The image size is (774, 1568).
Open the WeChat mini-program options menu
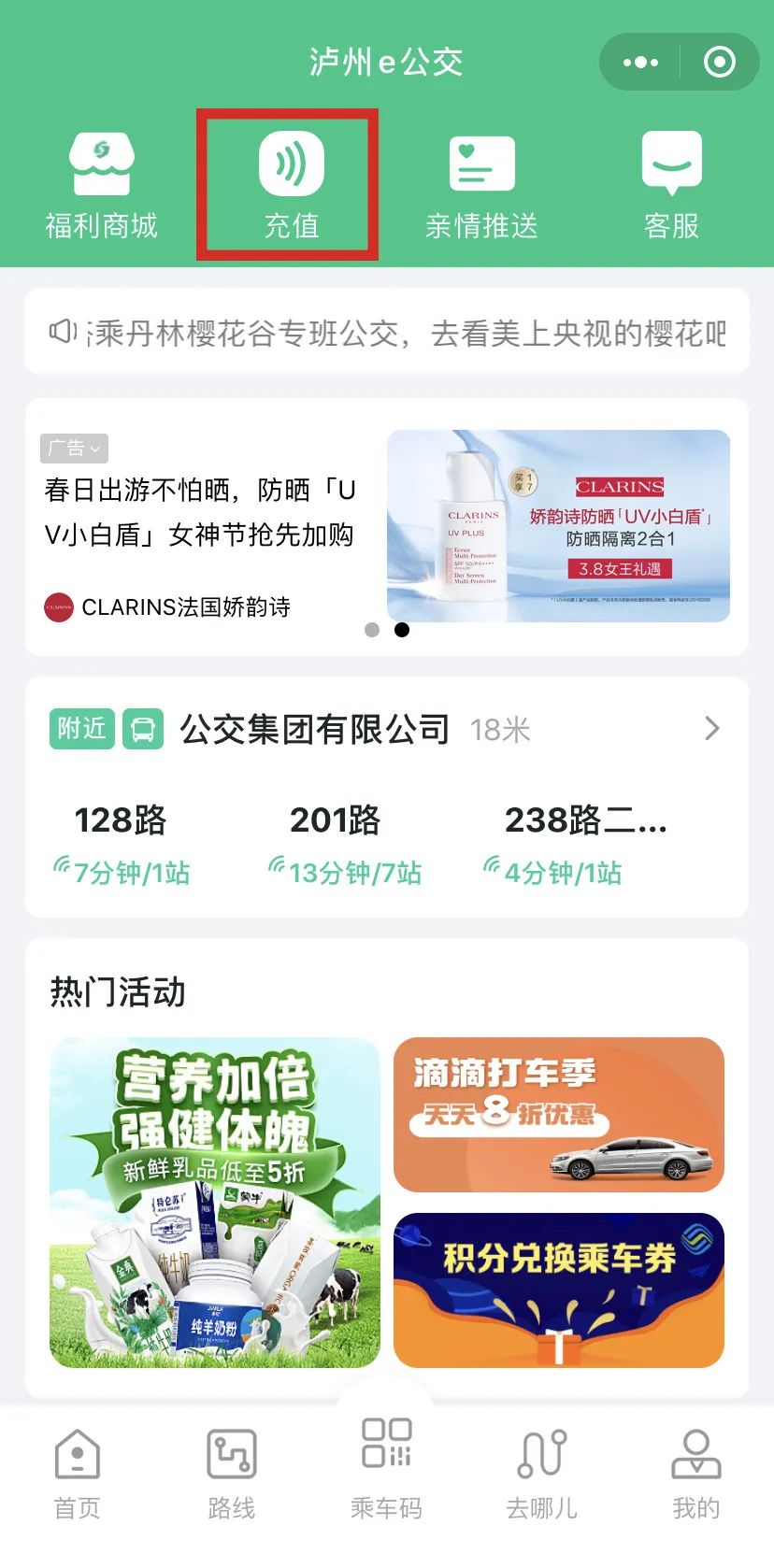pyautogui.click(x=639, y=62)
